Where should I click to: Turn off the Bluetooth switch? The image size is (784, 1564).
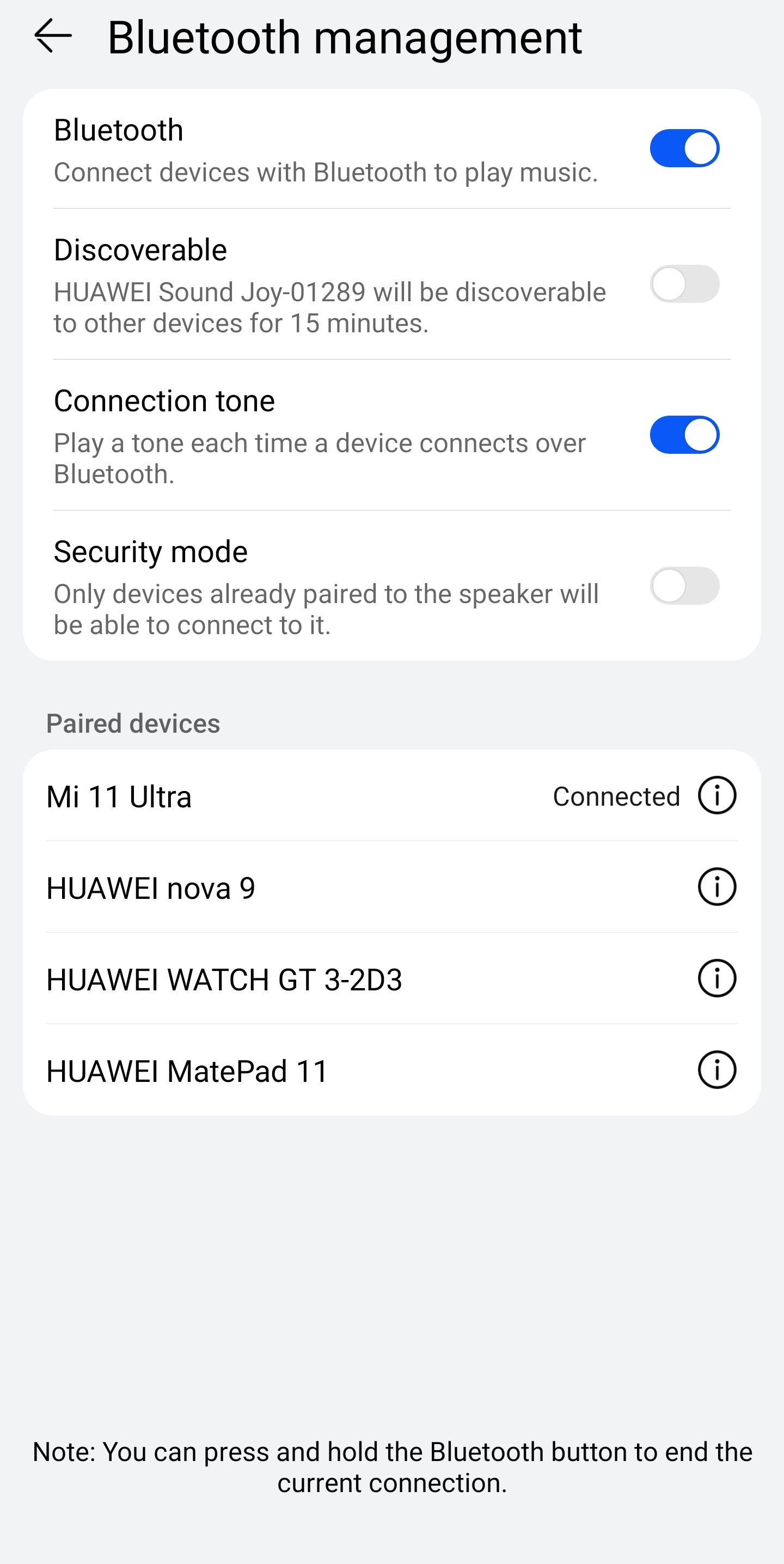(x=684, y=148)
